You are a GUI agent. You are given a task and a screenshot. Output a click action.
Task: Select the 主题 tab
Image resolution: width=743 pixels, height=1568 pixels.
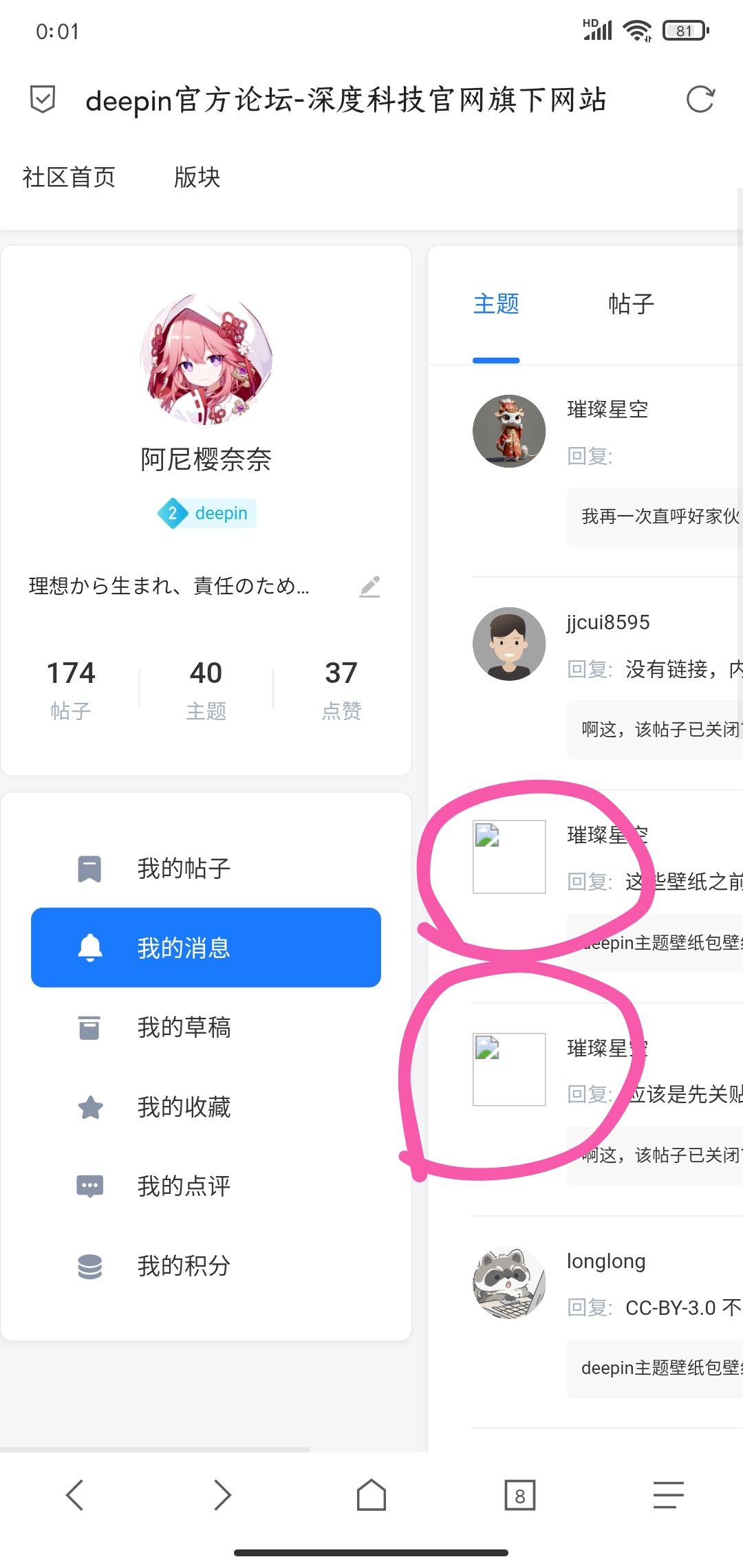click(x=496, y=304)
